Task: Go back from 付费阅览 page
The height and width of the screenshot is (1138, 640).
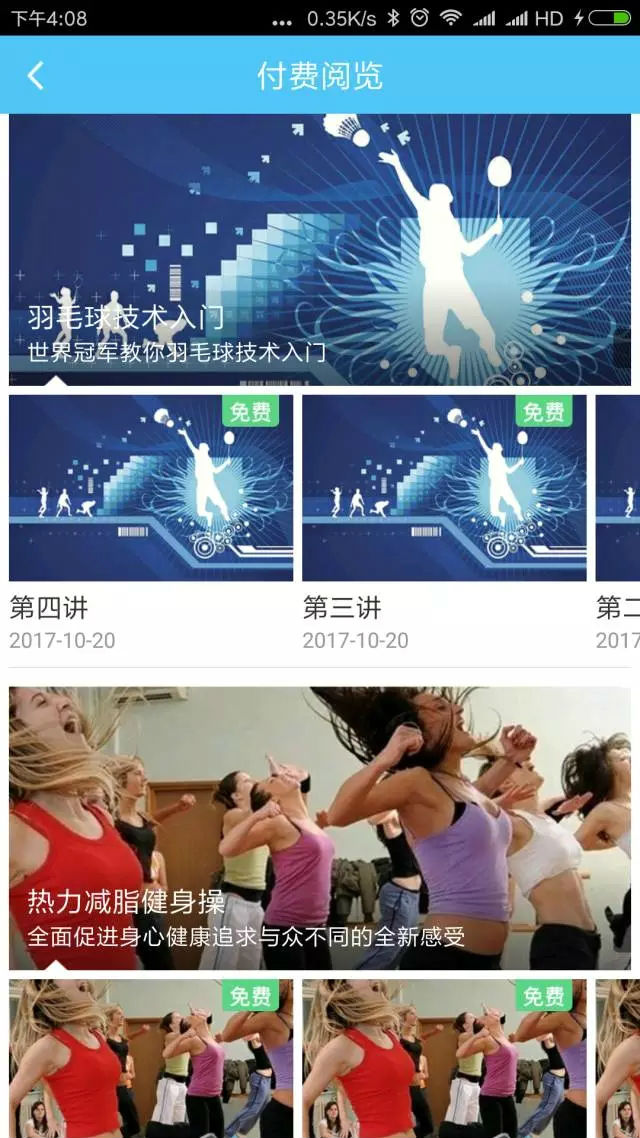Action: tap(36, 76)
